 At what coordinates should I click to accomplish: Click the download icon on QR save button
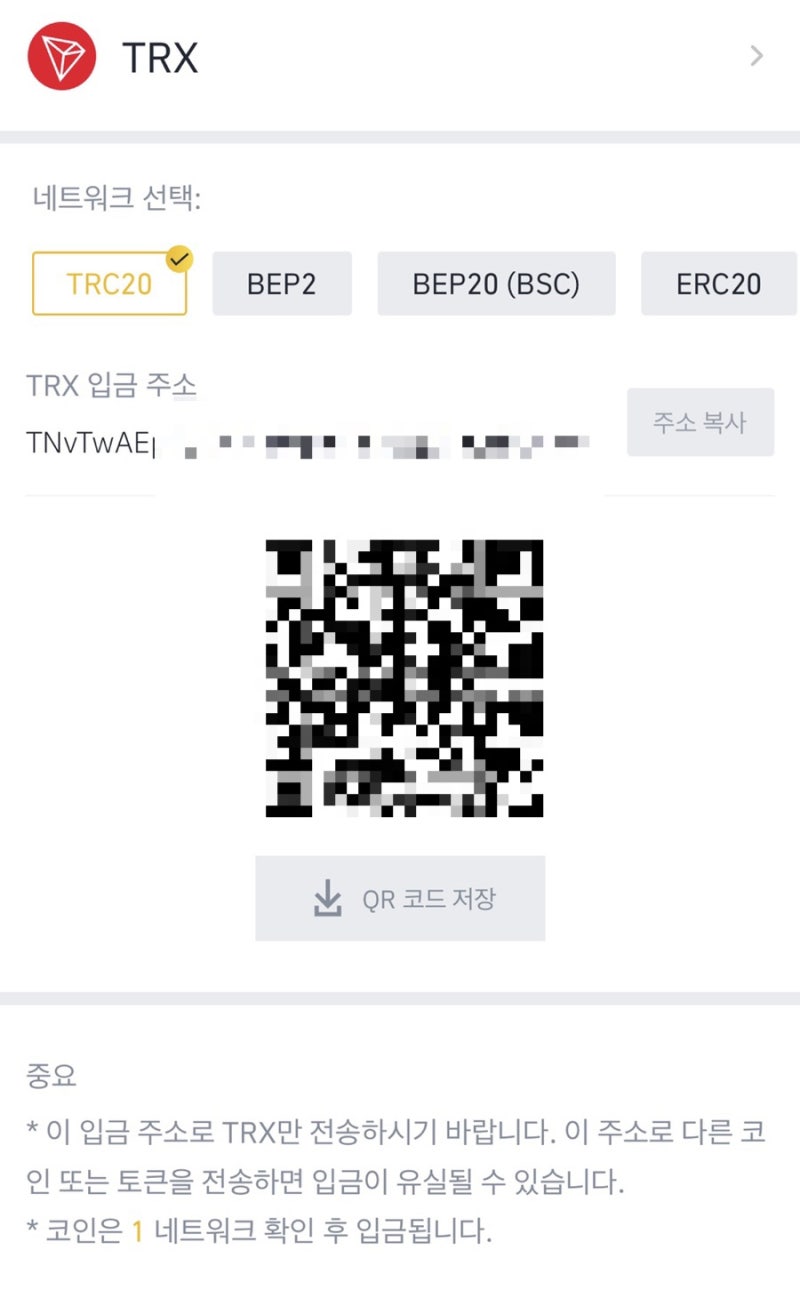coord(326,896)
